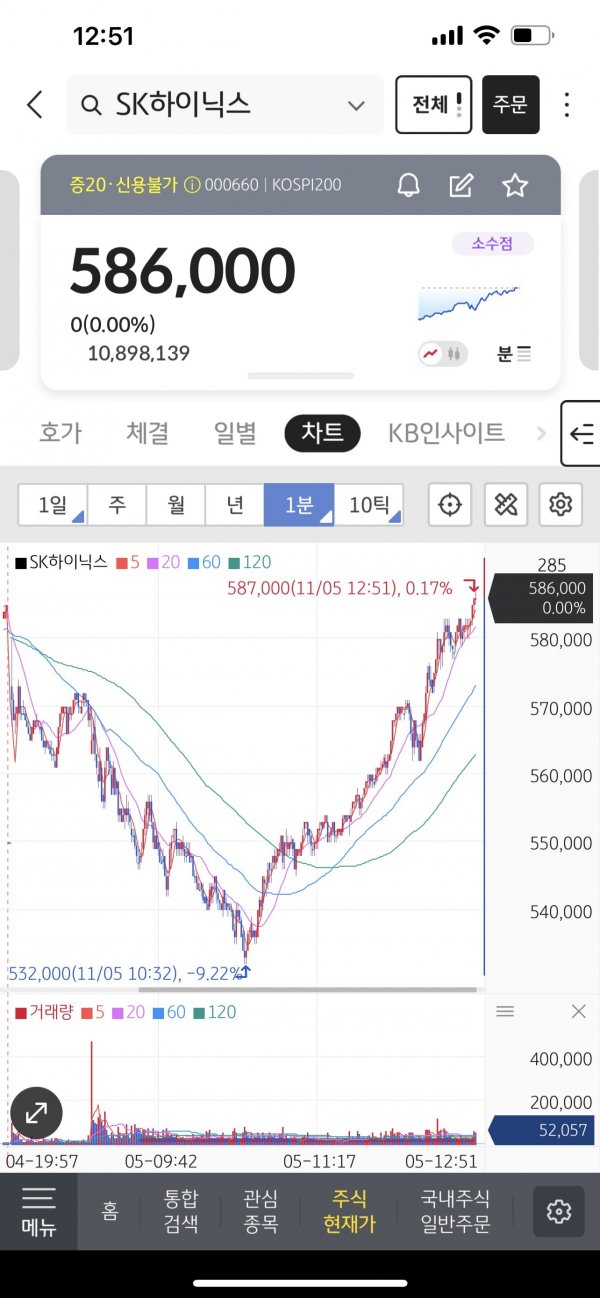Toggle the line/candle chart switch
Viewport: 600px width, 1298px height.
[x=443, y=353]
